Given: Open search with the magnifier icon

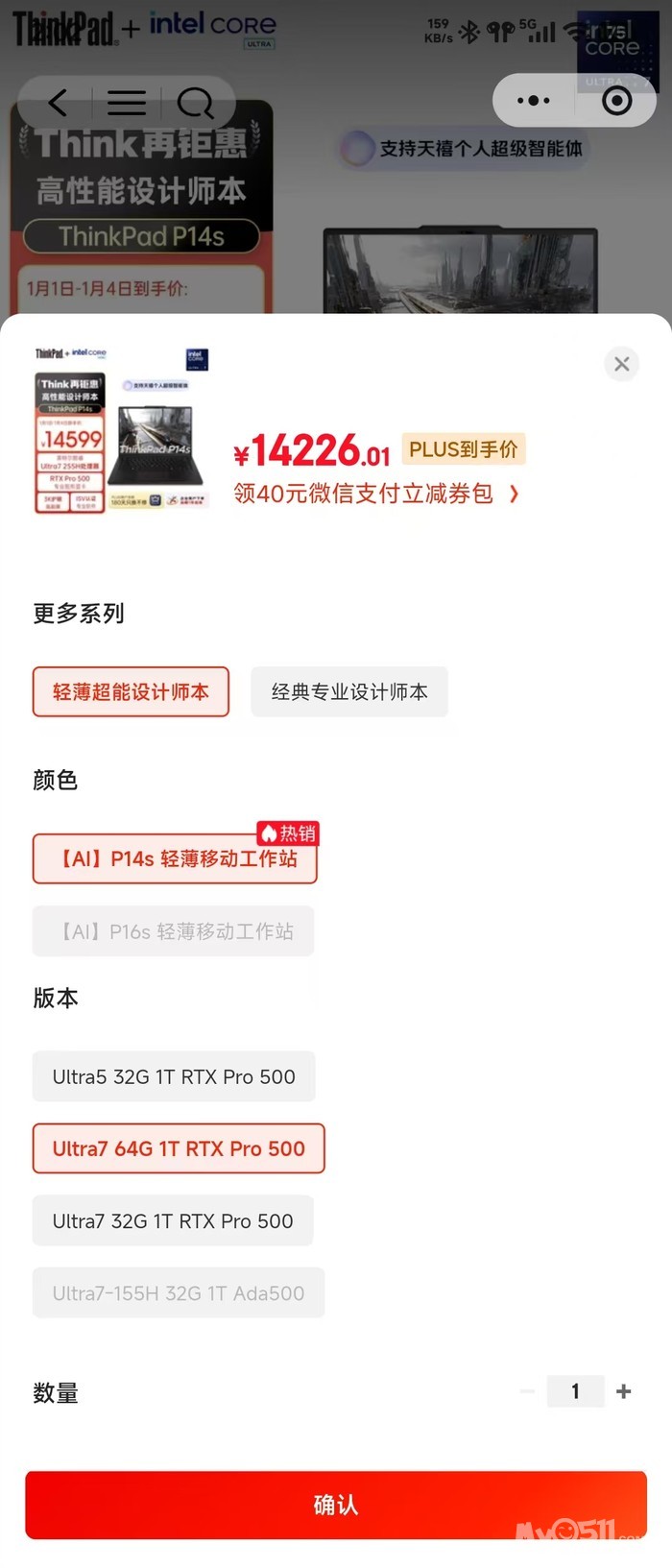Looking at the screenshot, I should 196,102.
